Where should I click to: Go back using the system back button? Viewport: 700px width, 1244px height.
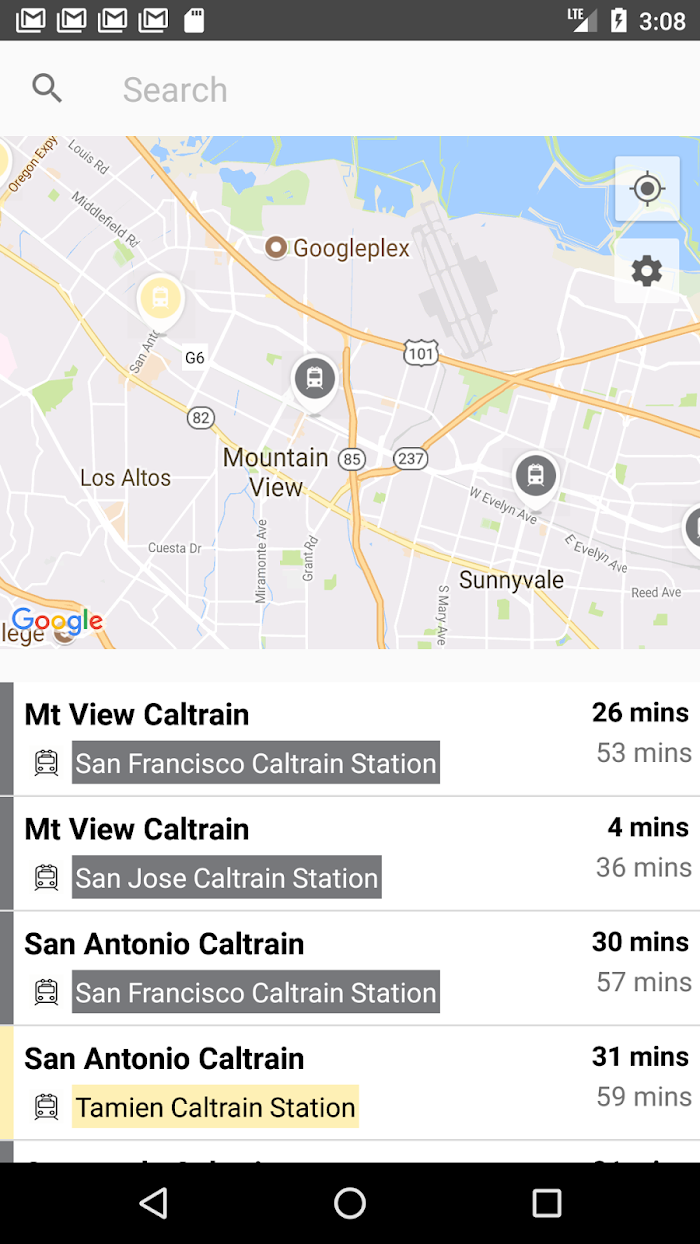(153, 1203)
